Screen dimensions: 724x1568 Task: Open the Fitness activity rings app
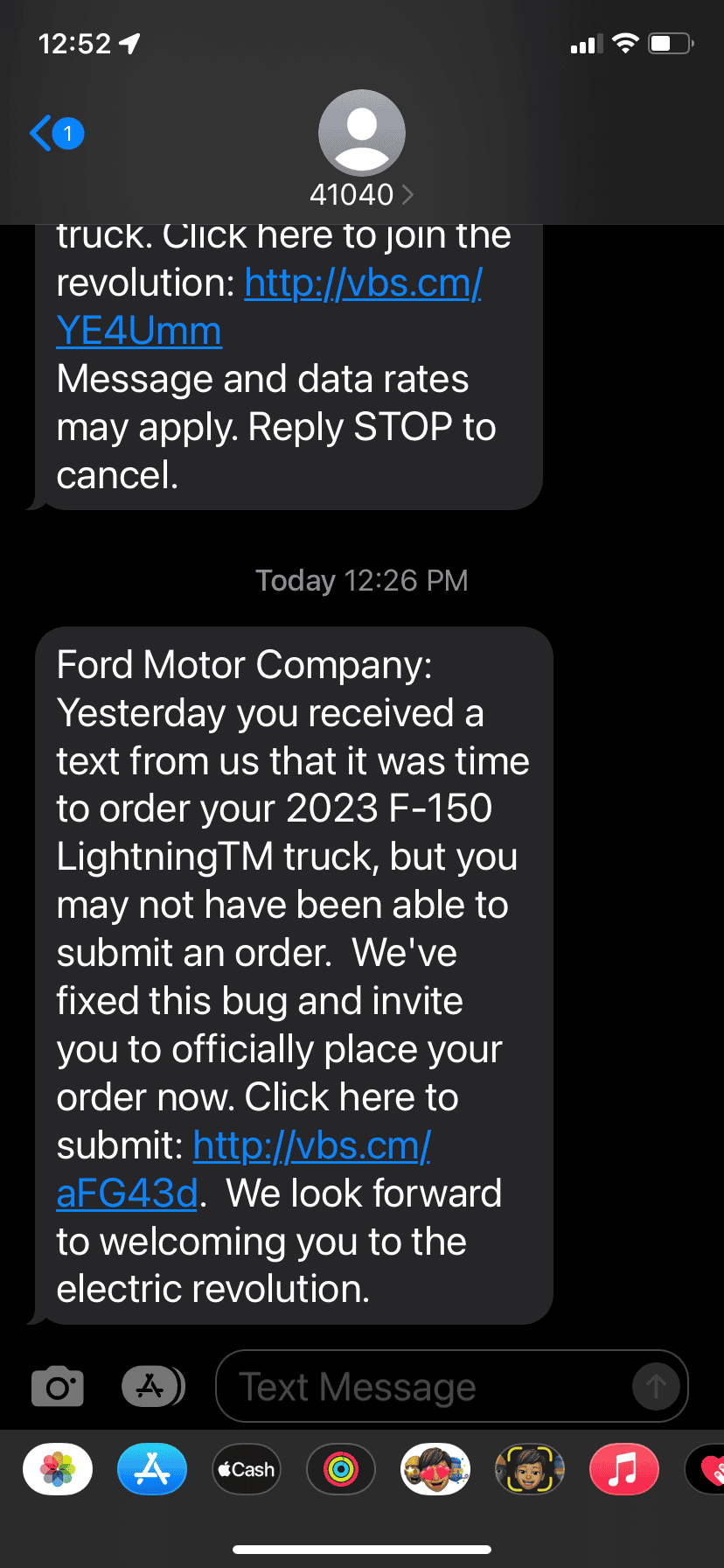pos(341,1469)
